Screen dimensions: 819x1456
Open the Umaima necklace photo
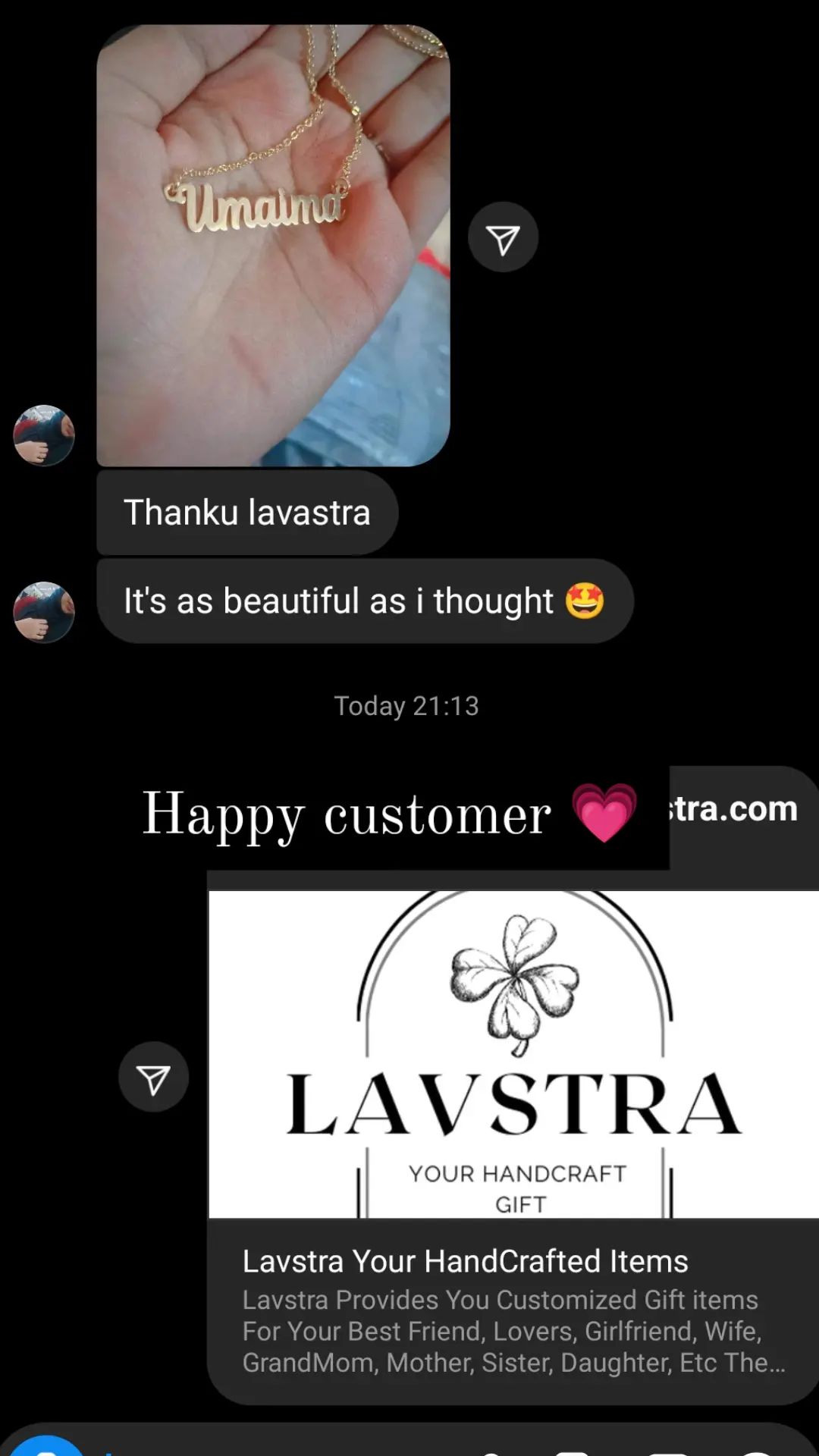pos(273,246)
